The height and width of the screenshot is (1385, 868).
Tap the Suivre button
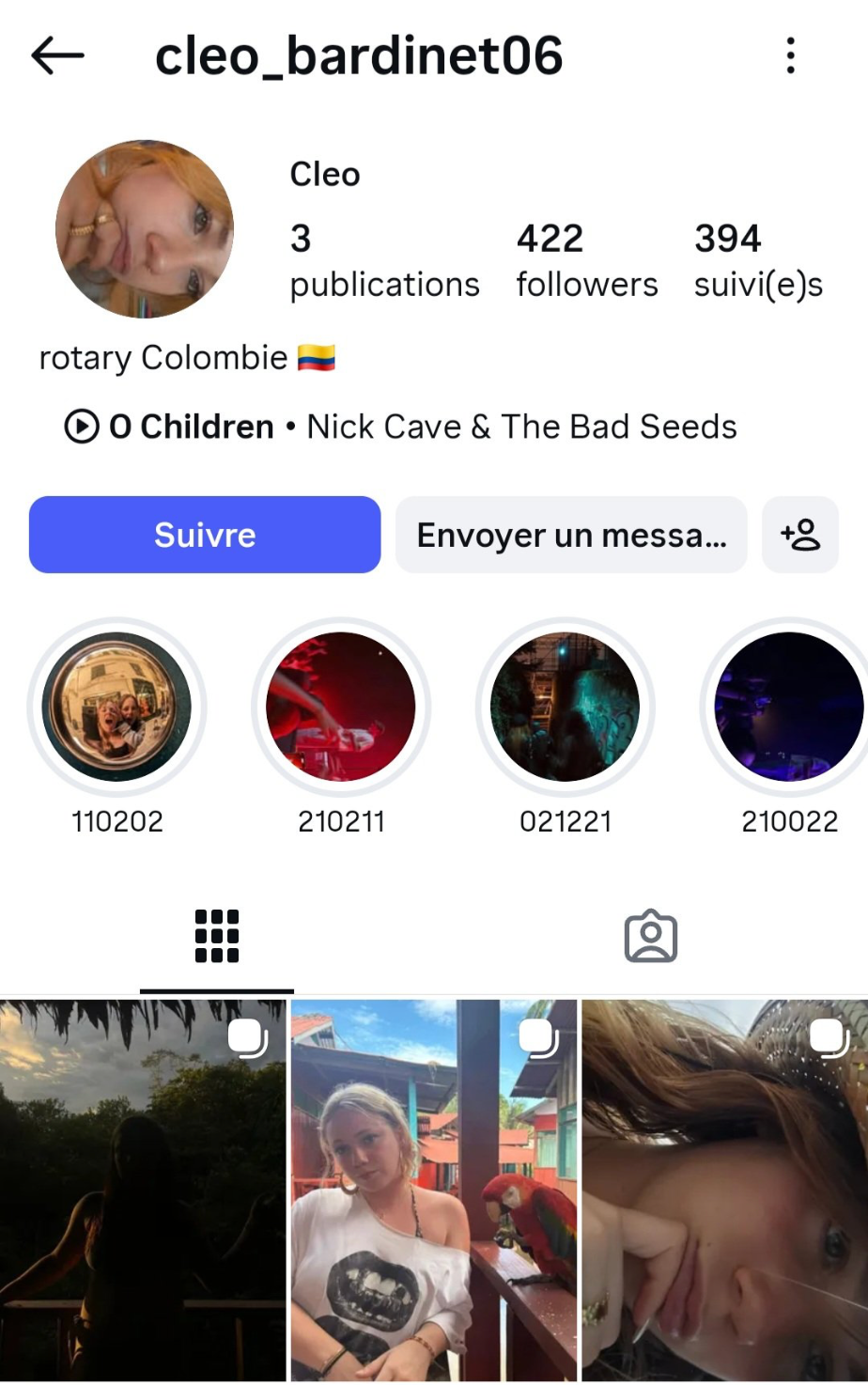pos(205,535)
